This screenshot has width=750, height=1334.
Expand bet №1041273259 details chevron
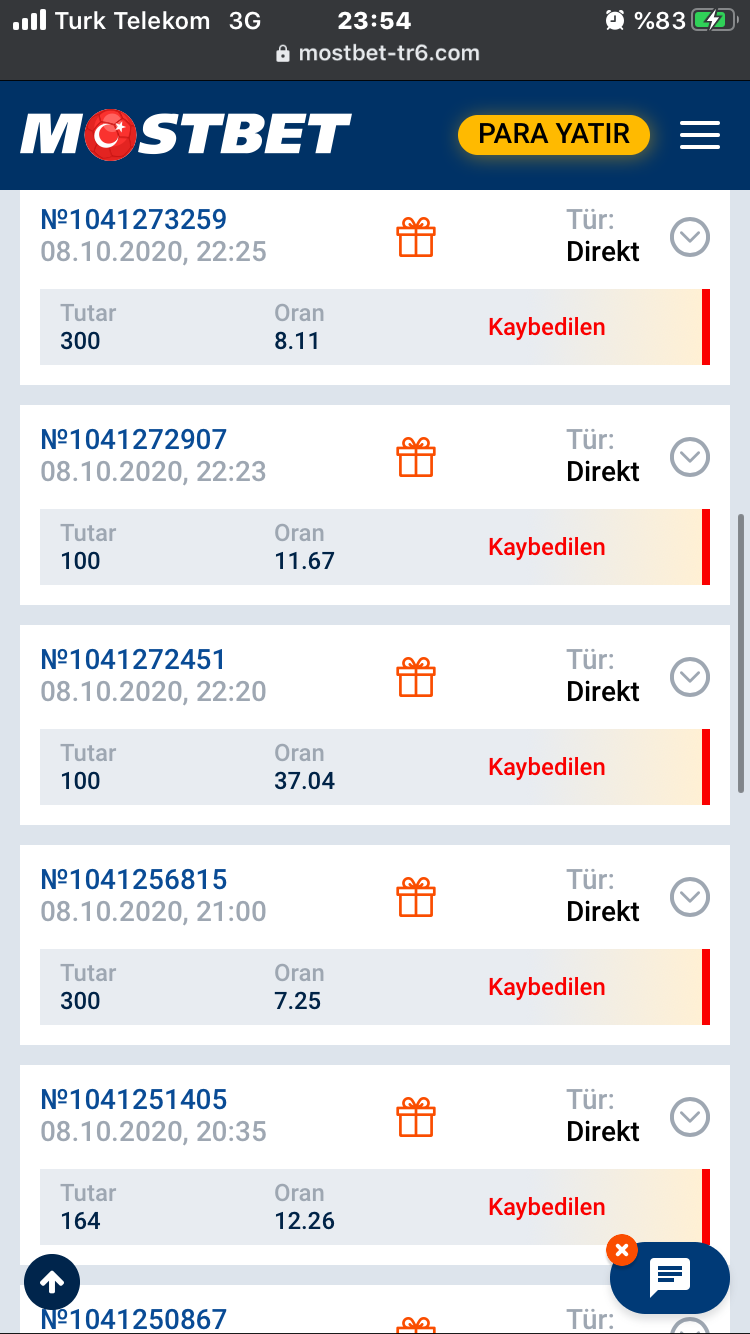click(x=690, y=237)
